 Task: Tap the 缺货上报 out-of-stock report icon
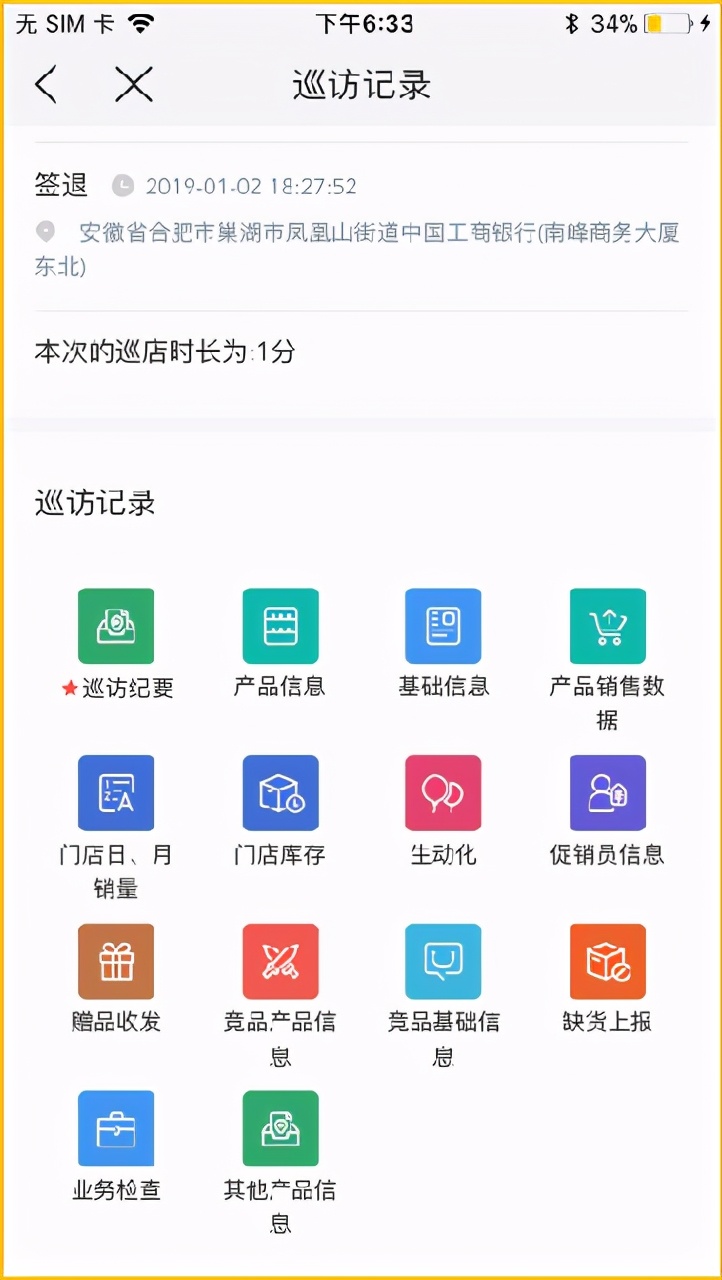point(607,961)
